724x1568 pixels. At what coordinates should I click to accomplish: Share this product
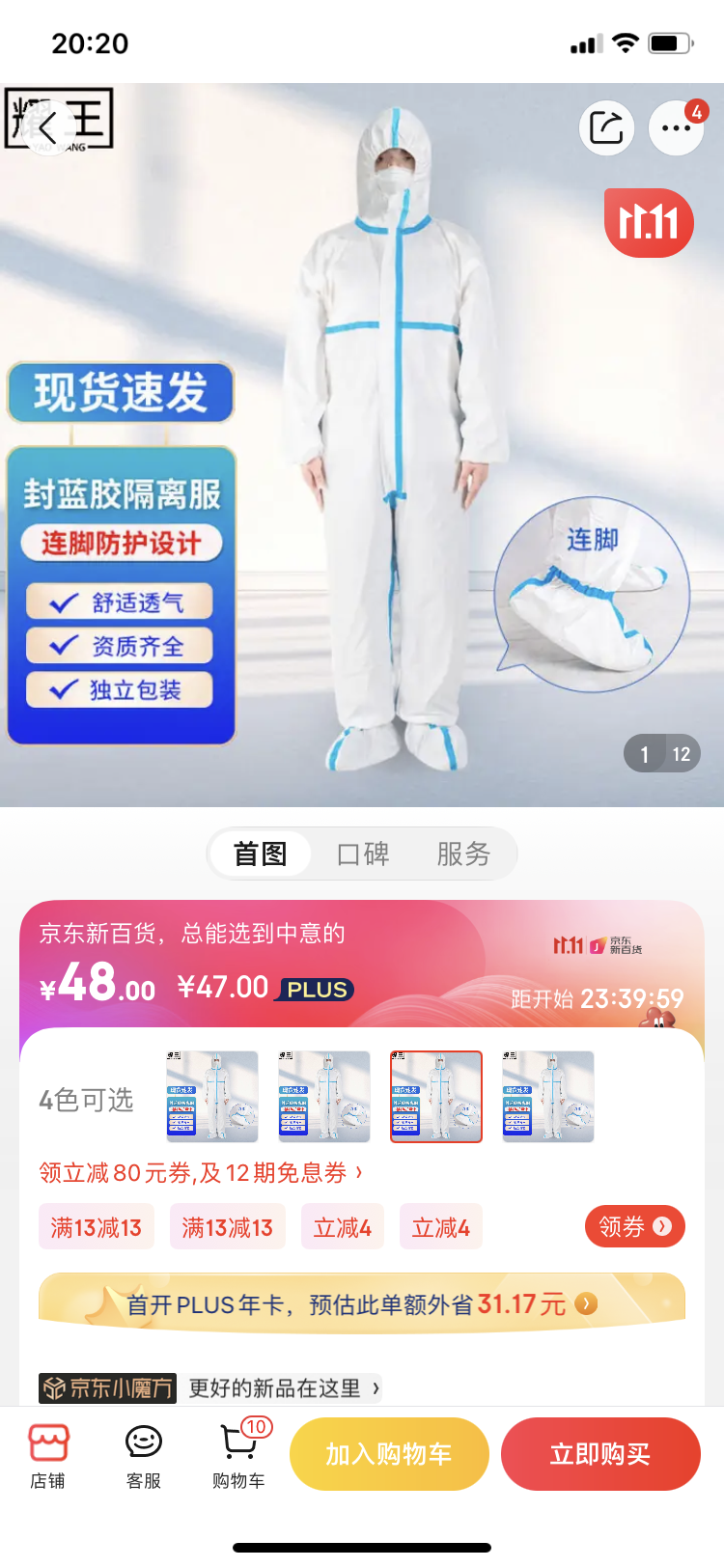(606, 127)
